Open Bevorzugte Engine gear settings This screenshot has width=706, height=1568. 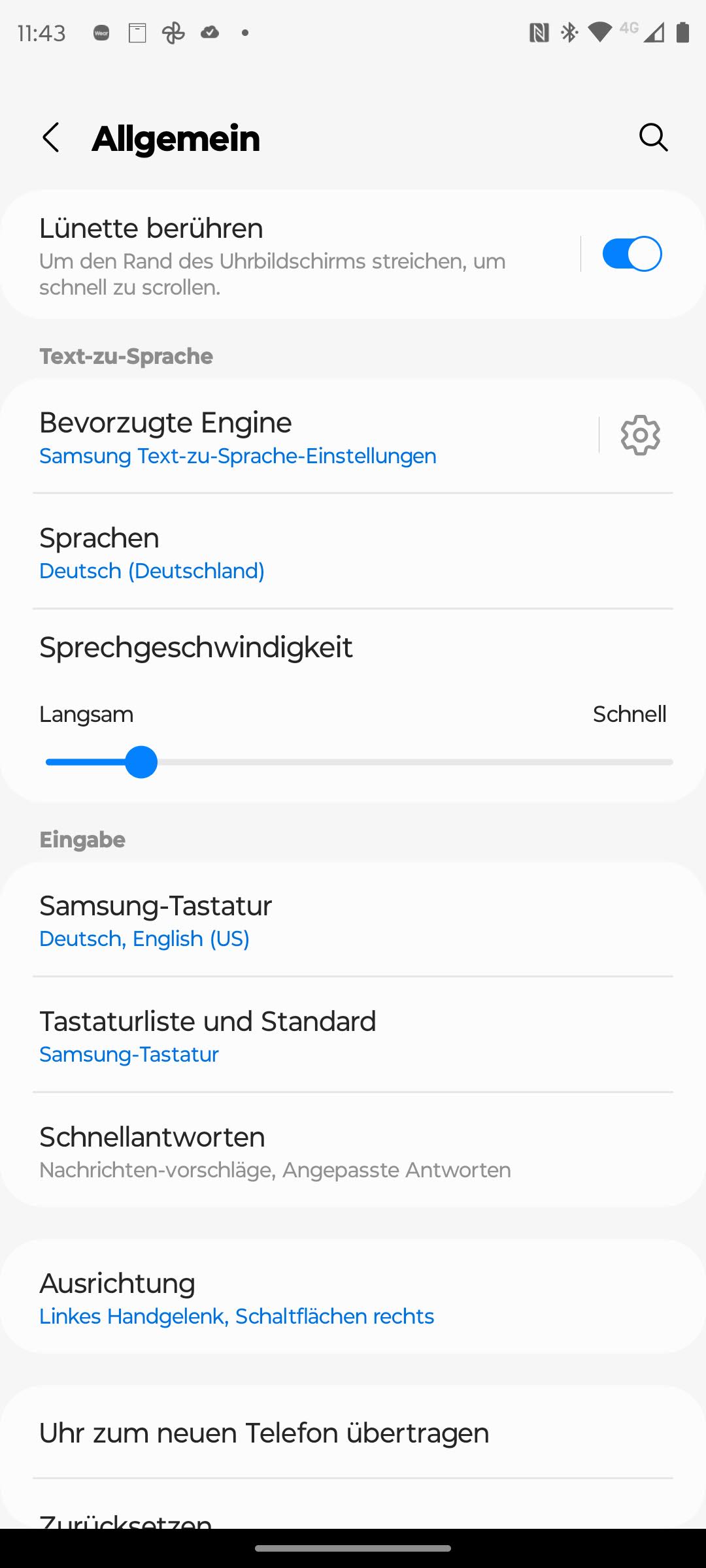[640, 435]
